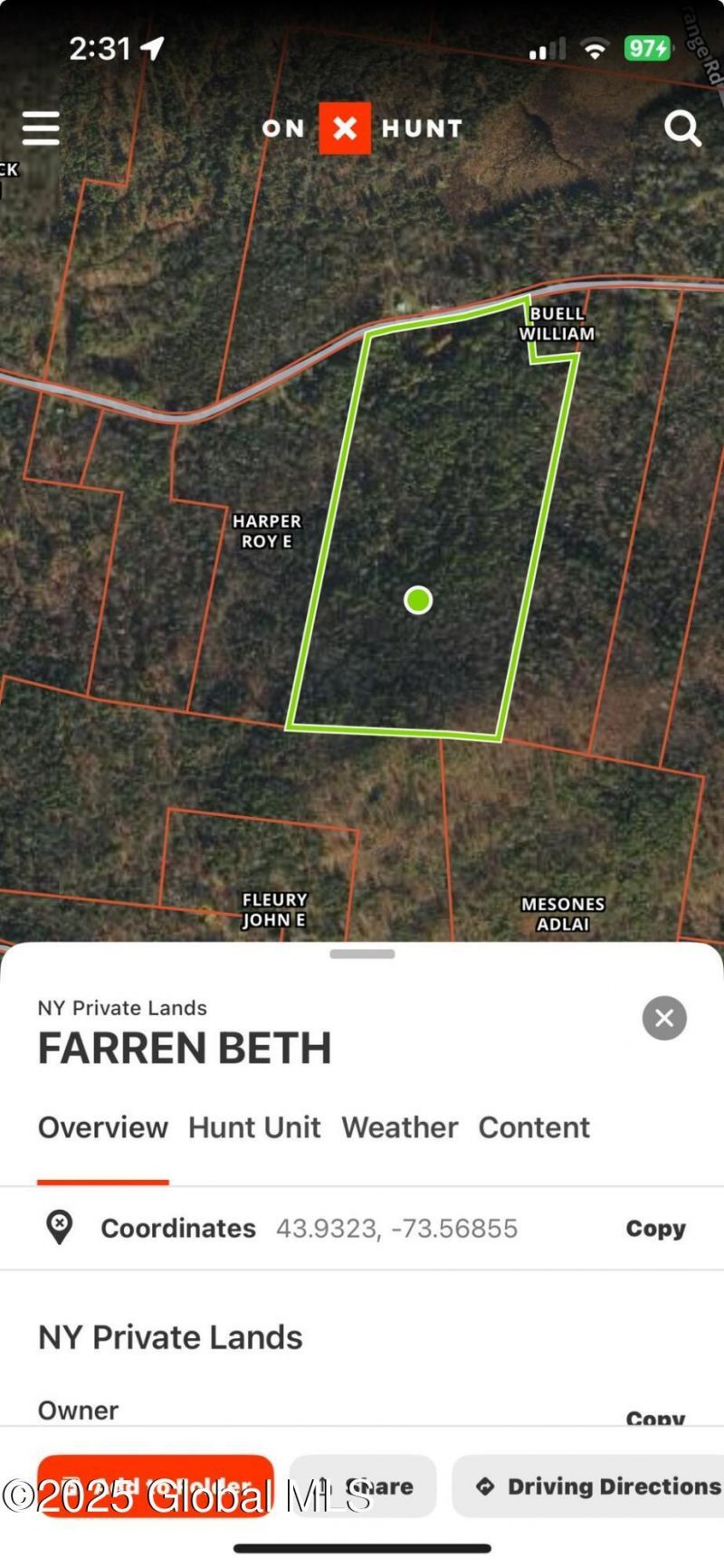The image size is (724, 1568).
Task: Switch to the Weather tab
Action: 399,1127
